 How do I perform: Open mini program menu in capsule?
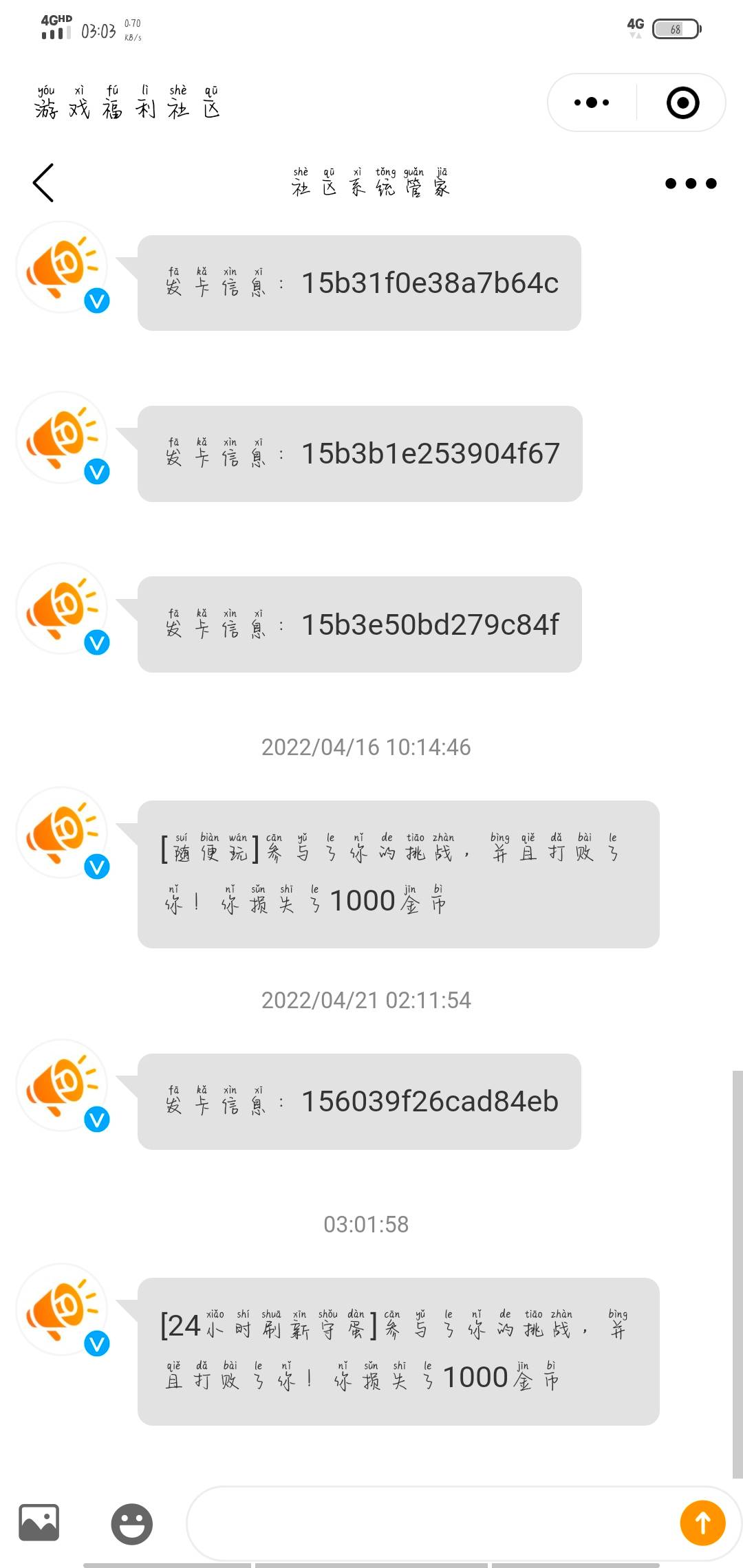pyautogui.click(x=592, y=103)
